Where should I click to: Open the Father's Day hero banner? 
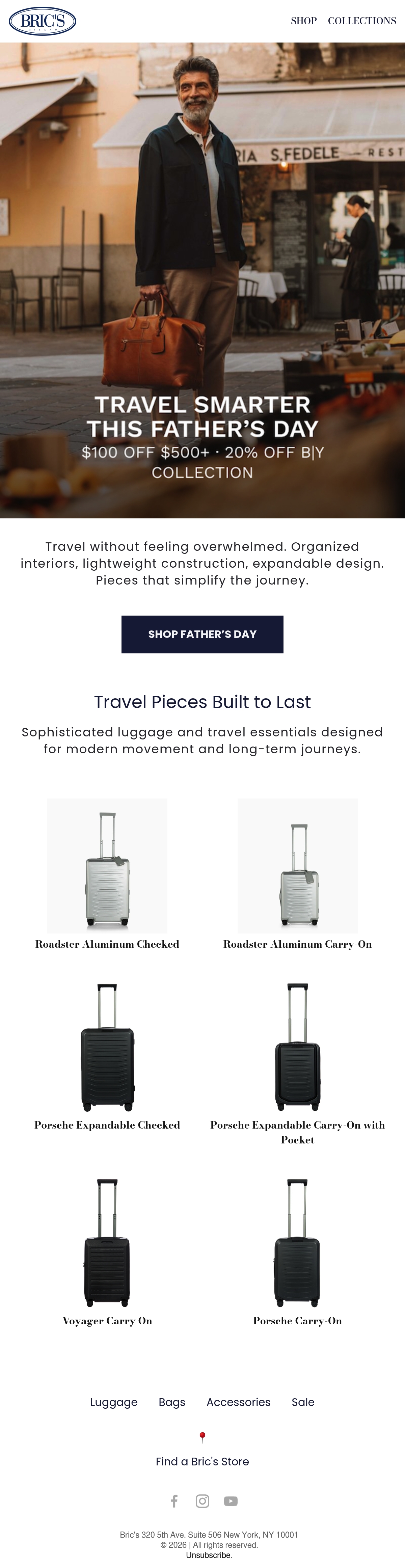(202, 280)
